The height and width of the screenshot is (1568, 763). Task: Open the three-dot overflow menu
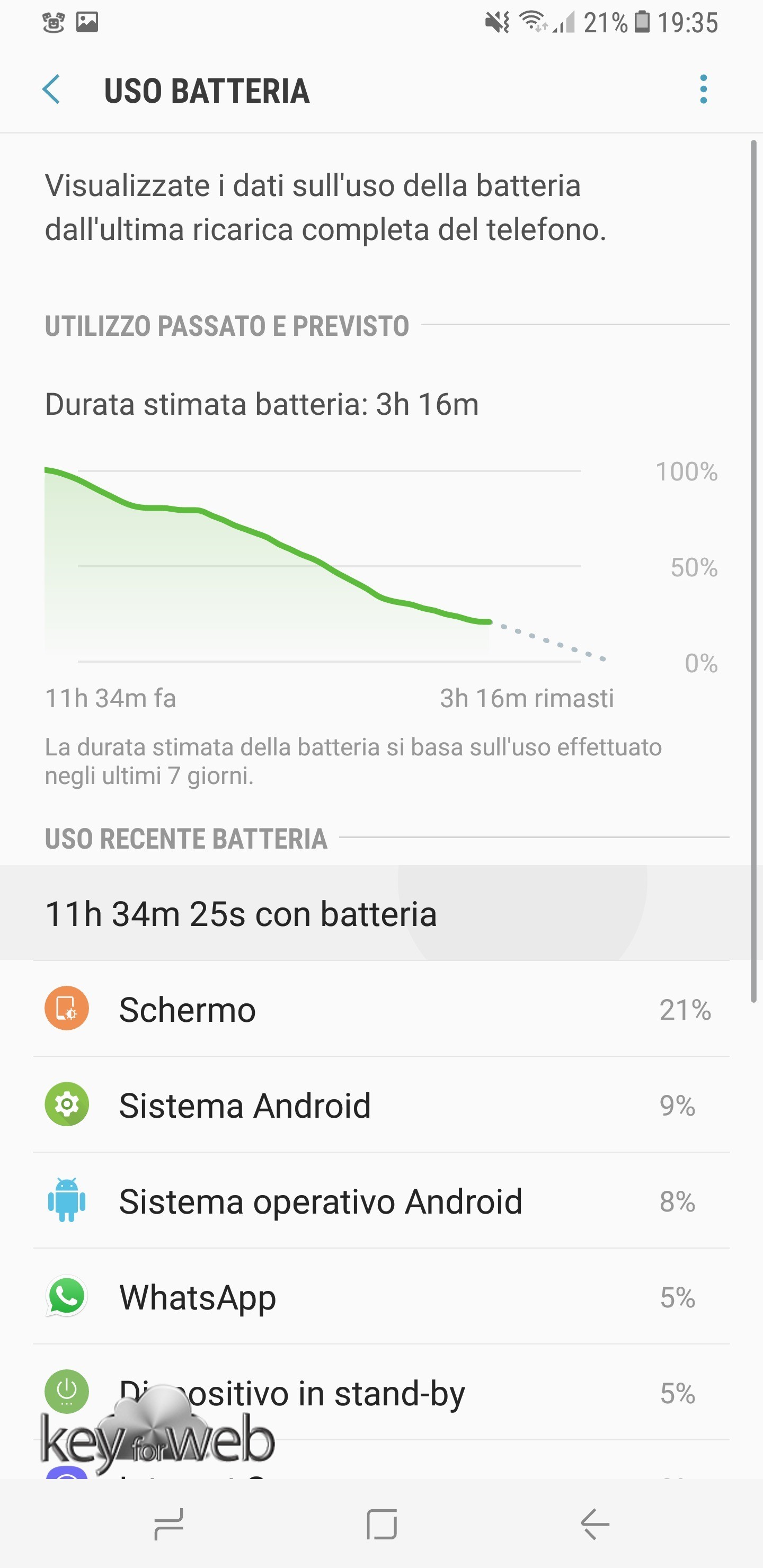(x=703, y=90)
